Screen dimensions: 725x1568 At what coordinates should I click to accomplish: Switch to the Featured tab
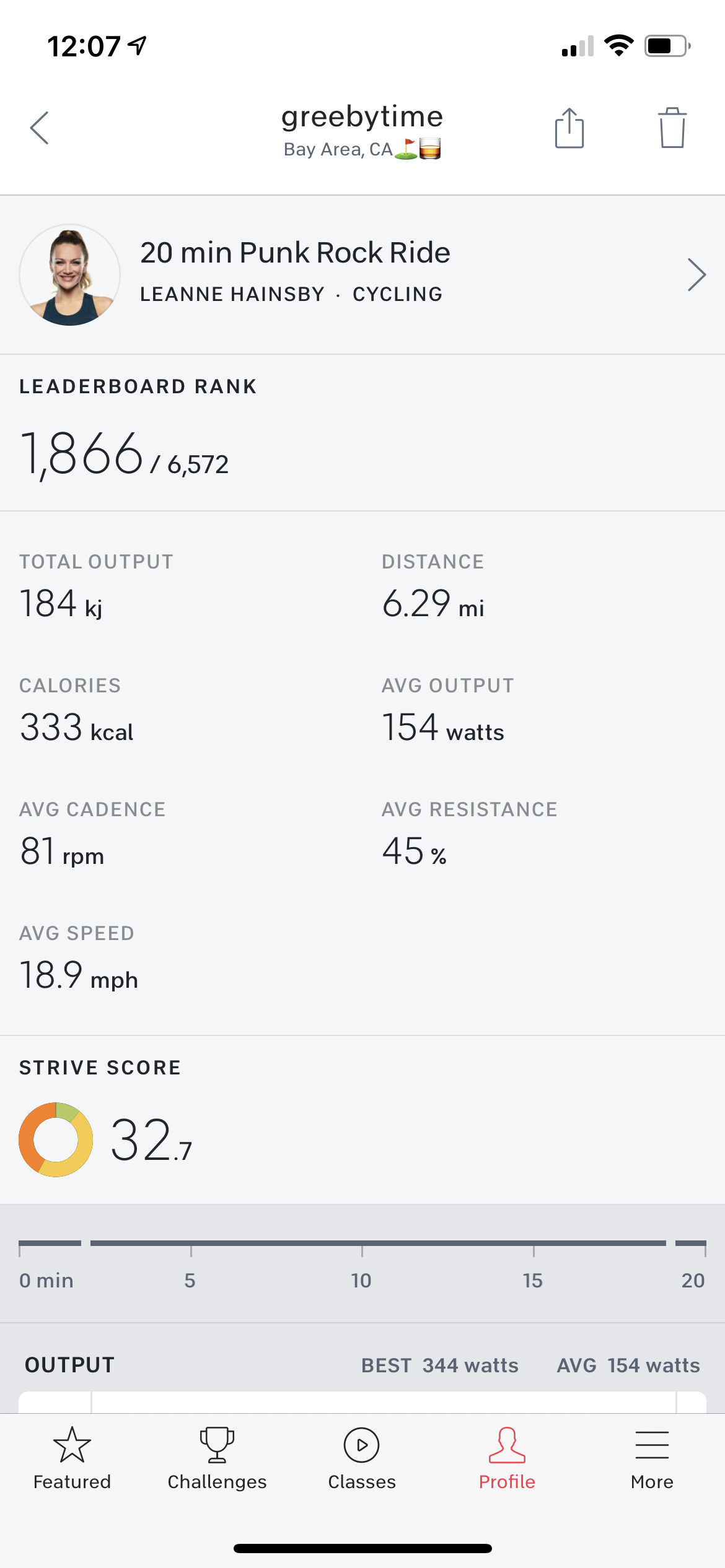point(72,1457)
